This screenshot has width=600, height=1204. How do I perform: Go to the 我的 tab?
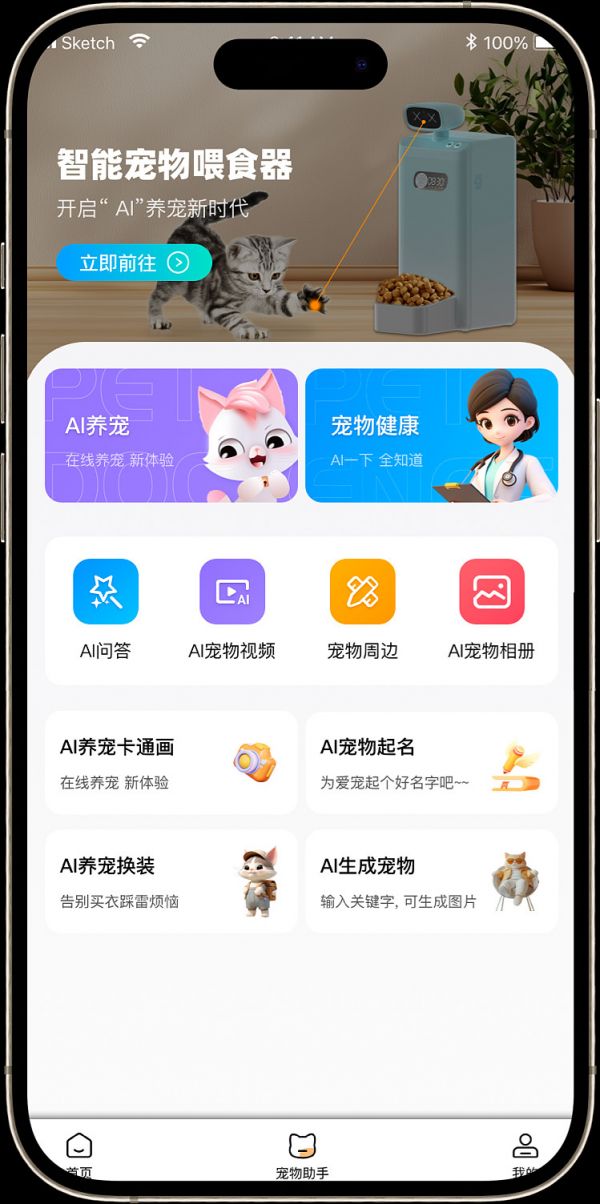(x=524, y=1155)
